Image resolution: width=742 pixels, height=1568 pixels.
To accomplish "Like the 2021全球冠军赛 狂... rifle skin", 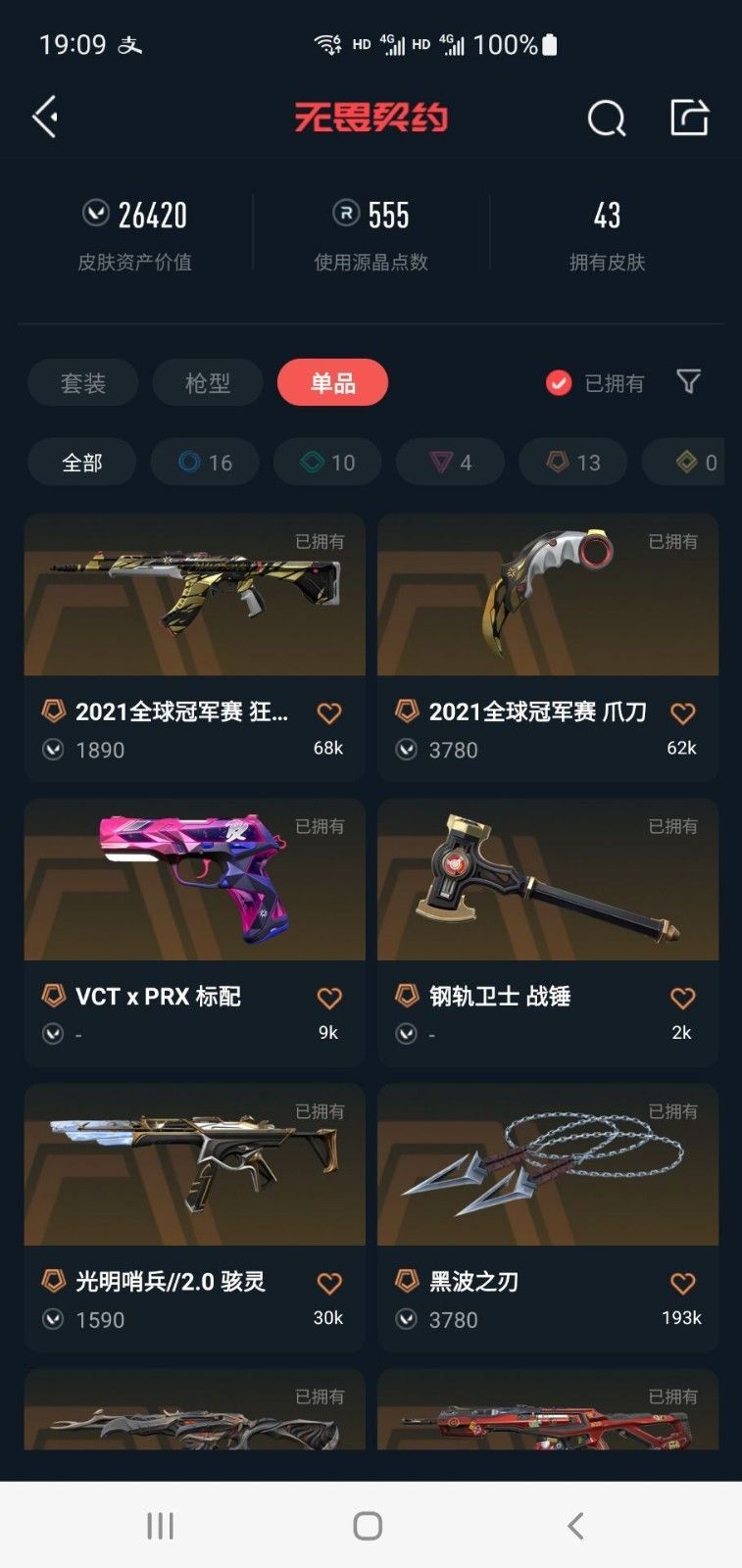I will pos(329,713).
